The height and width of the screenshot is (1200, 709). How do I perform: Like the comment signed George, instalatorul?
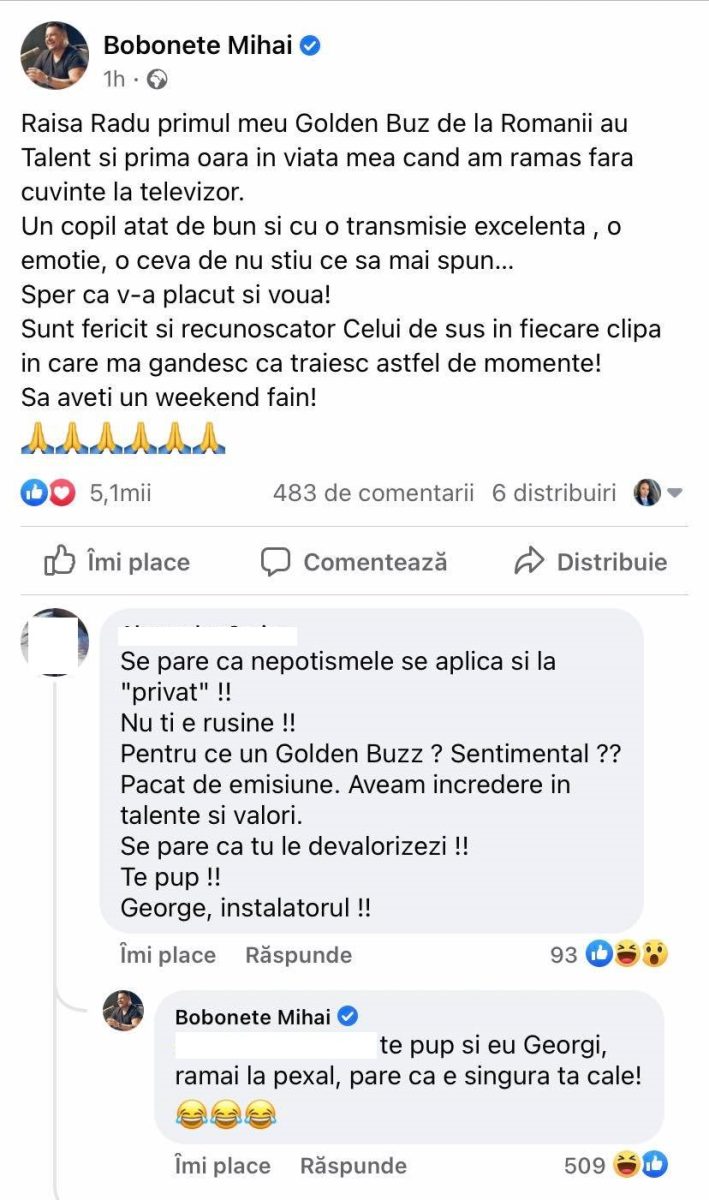click(x=167, y=955)
